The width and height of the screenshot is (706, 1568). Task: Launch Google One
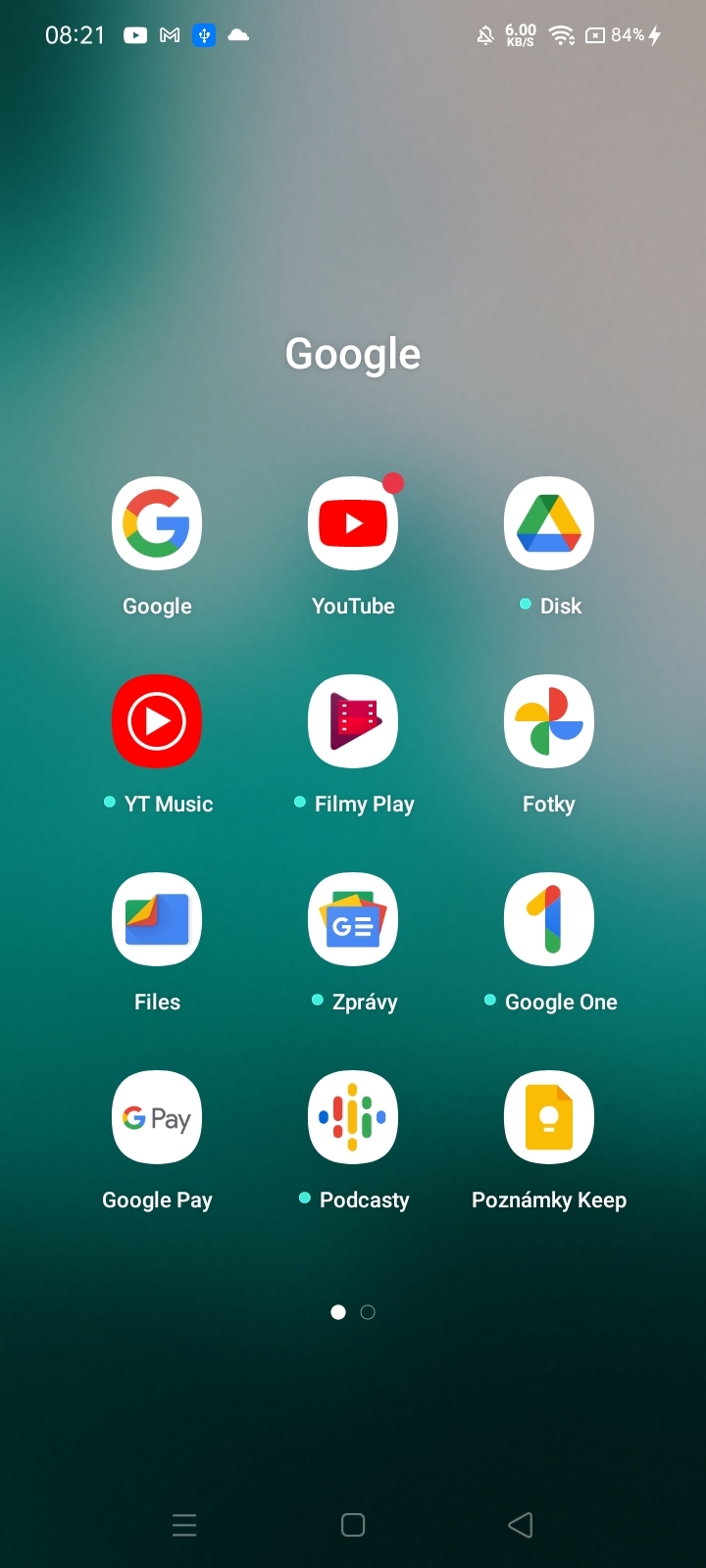[x=549, y=919]
